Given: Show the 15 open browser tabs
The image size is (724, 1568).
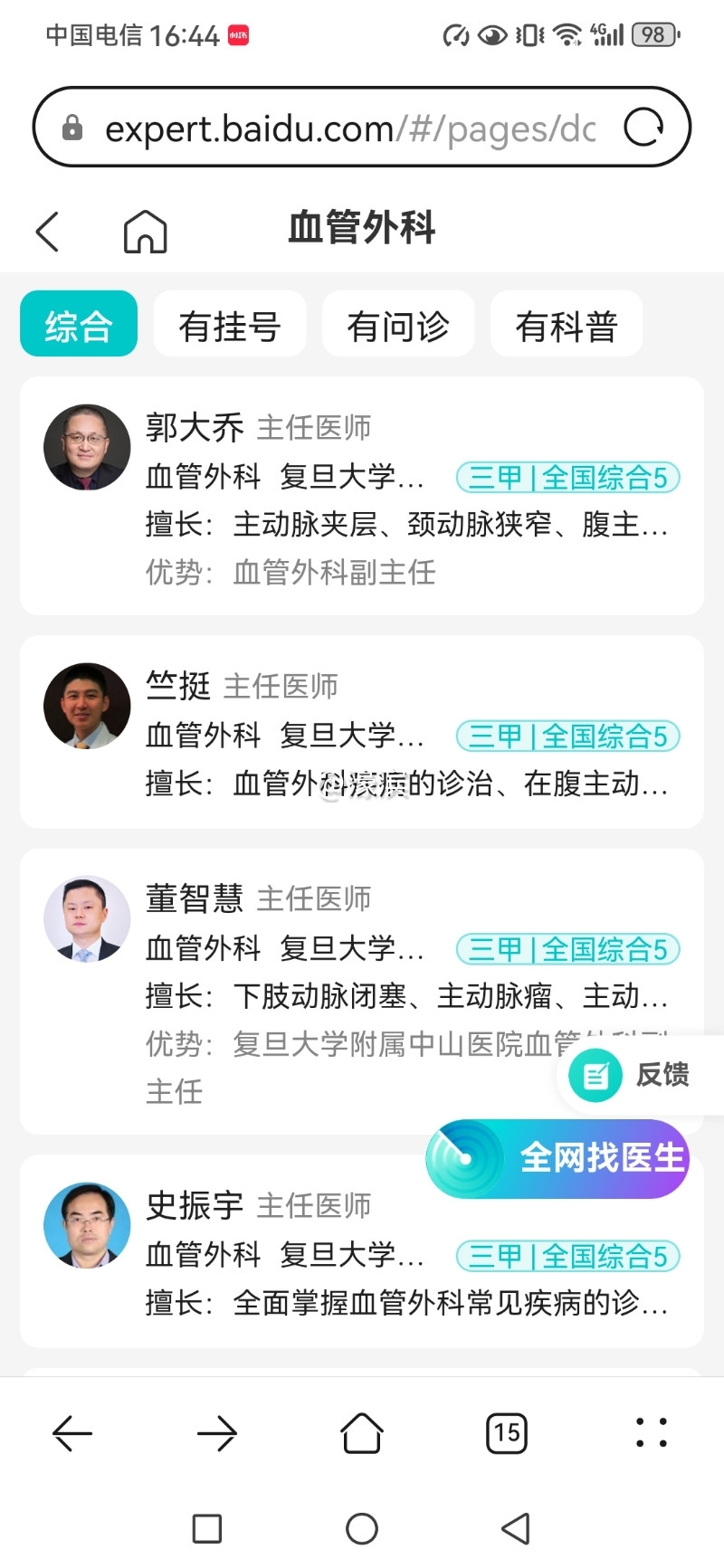Looking at the screenshot, I should click(507, 1433).
